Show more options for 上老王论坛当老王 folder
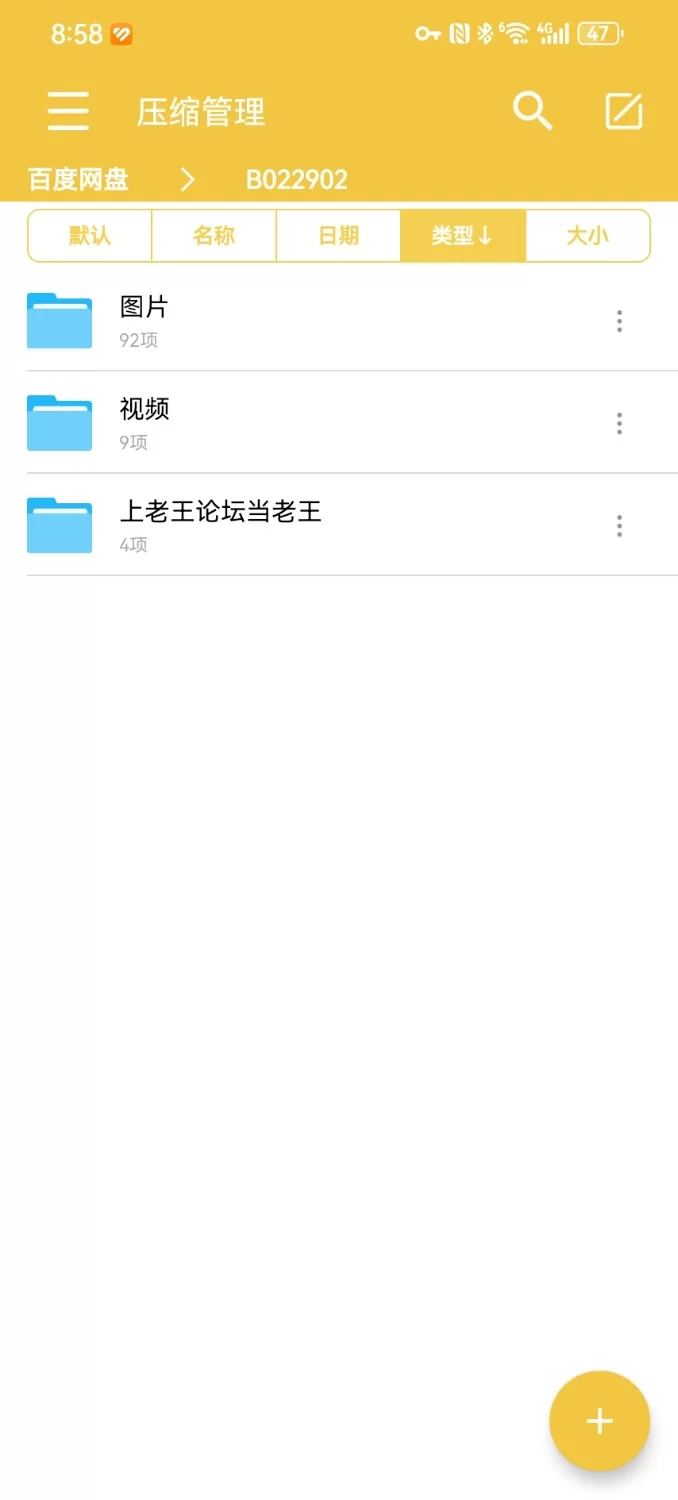678x1500 pixels. pos(619,525)
